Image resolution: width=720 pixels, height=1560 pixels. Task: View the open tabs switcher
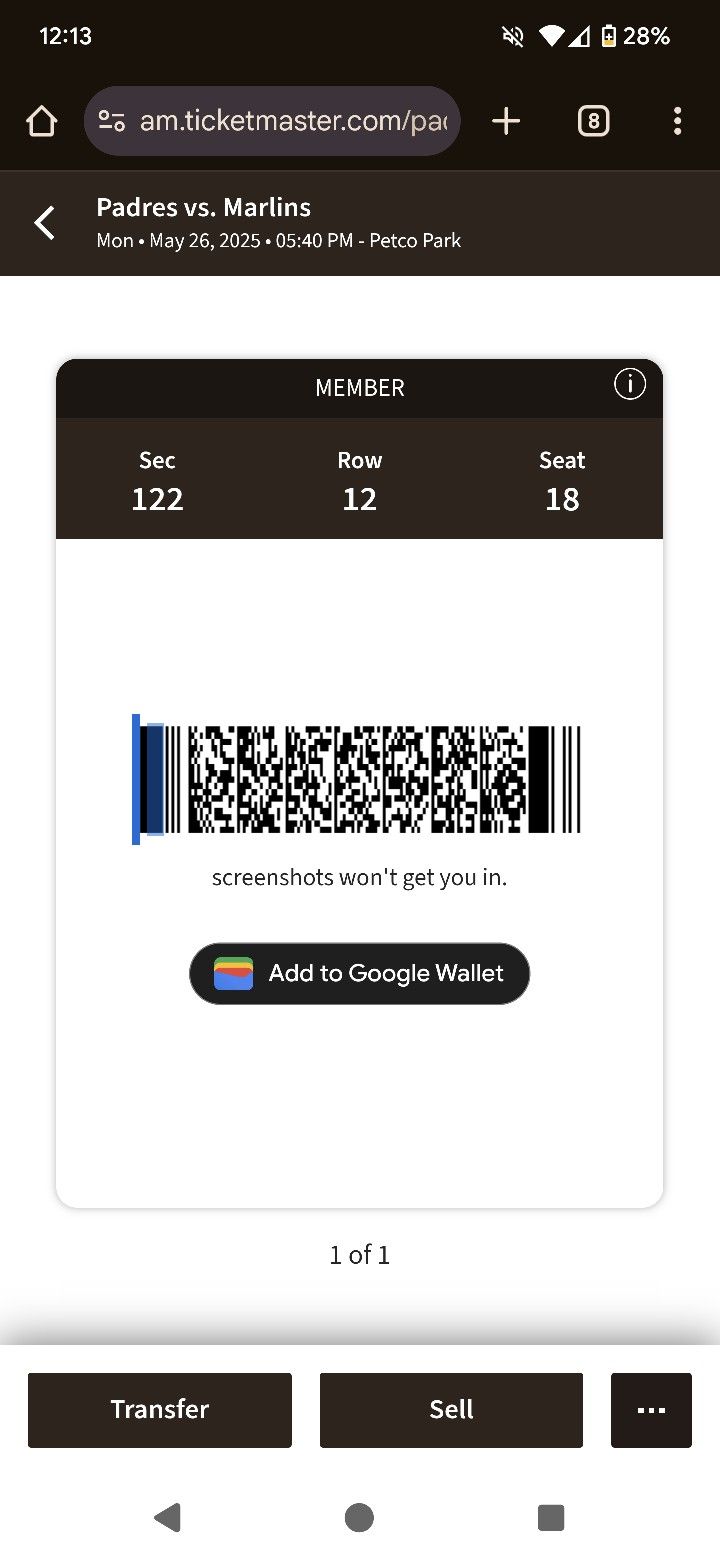click(593, 121)
